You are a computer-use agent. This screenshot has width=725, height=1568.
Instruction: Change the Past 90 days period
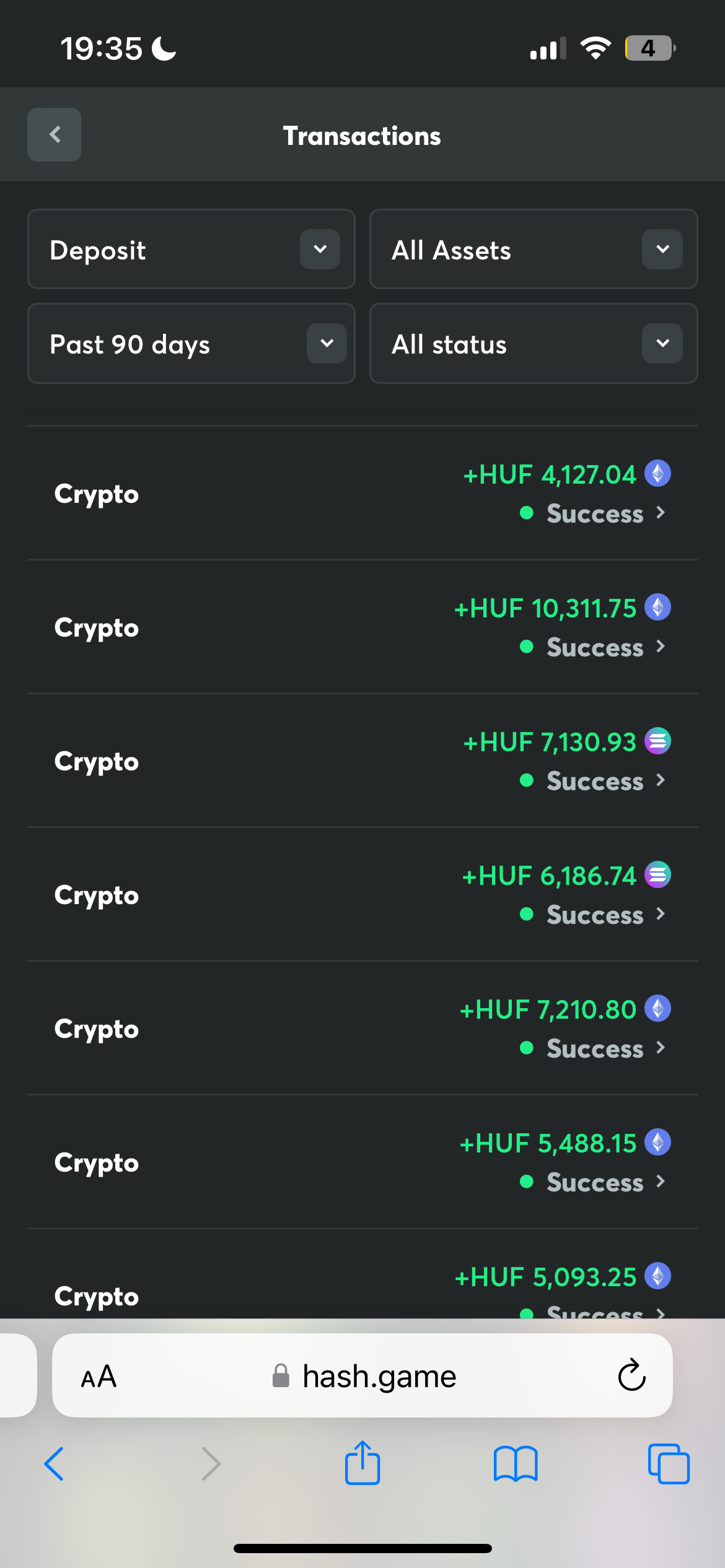coord(191,343)
